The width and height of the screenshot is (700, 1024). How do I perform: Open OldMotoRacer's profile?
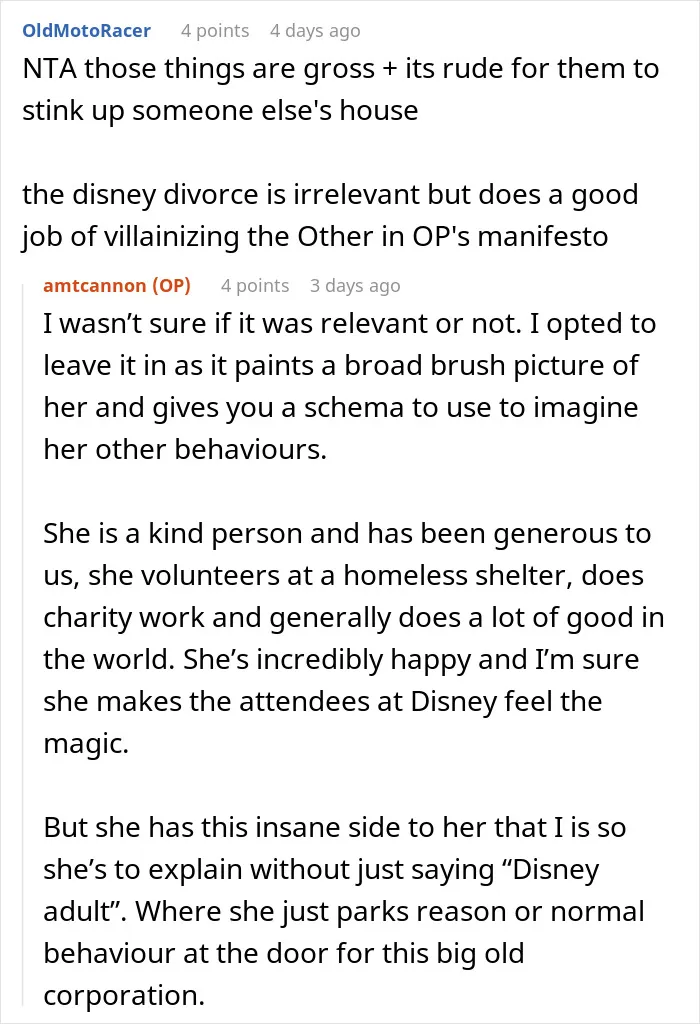coord(86,31)
